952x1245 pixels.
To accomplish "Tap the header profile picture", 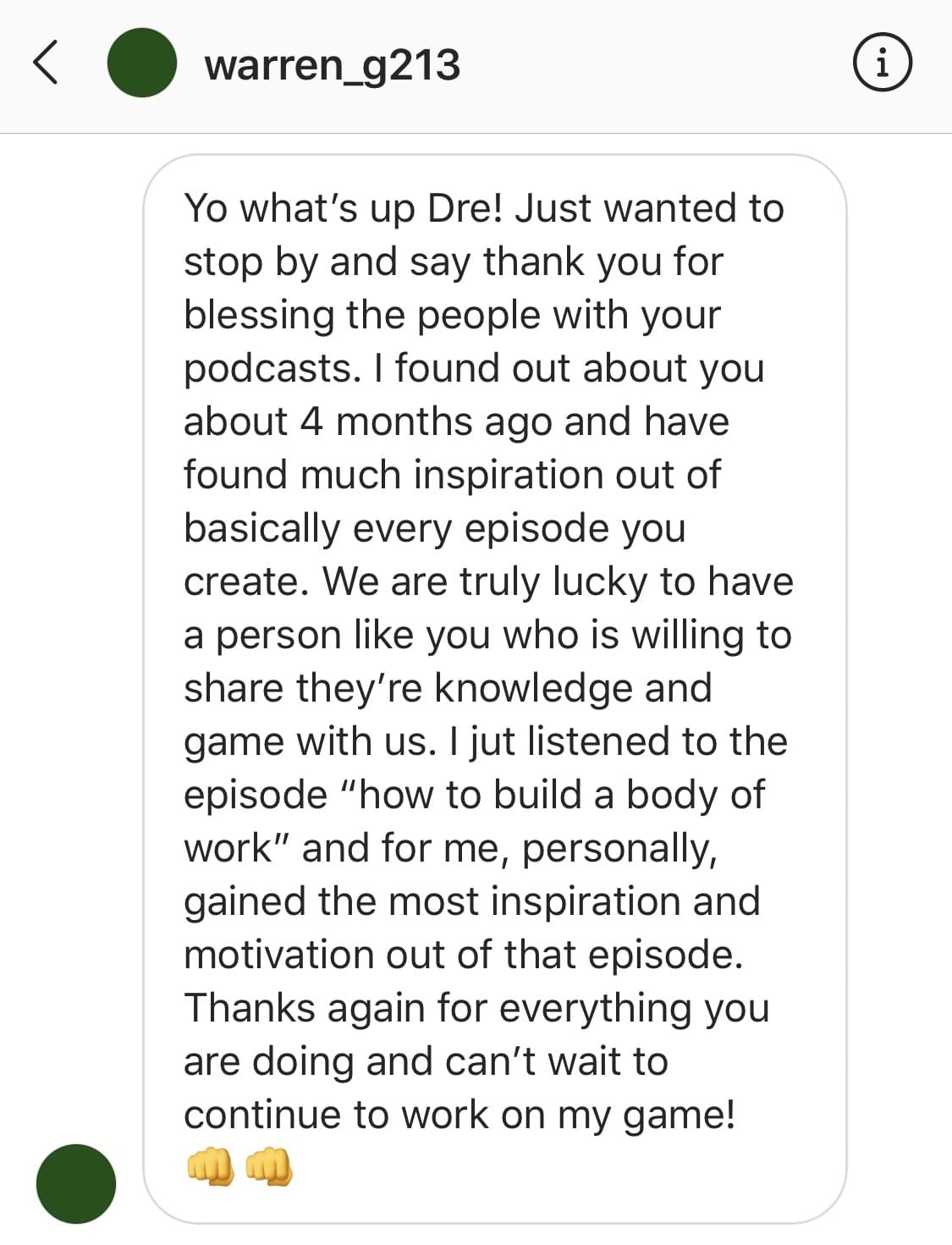I will coord(142,63).
